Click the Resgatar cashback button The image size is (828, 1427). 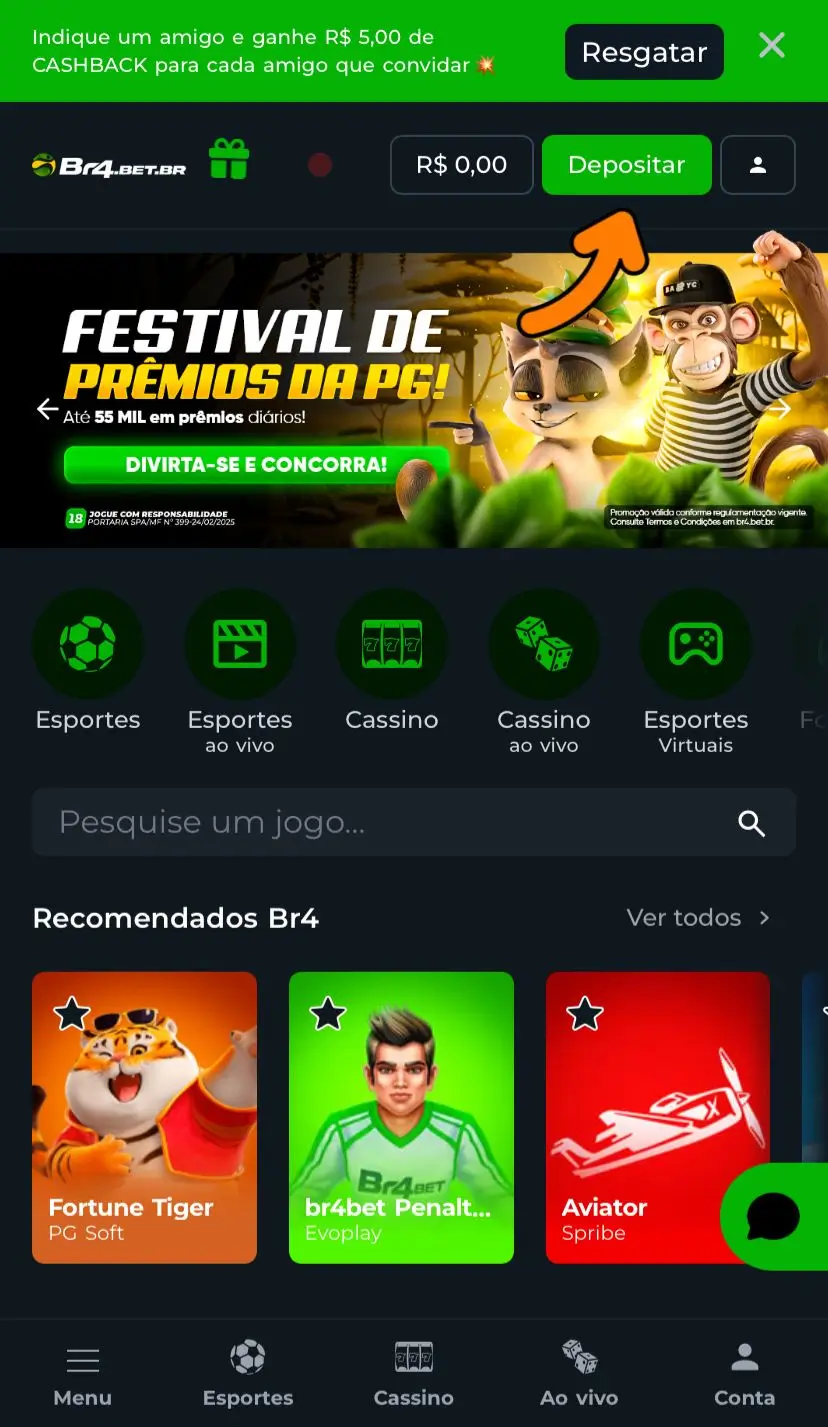click(x=644, y=51)
